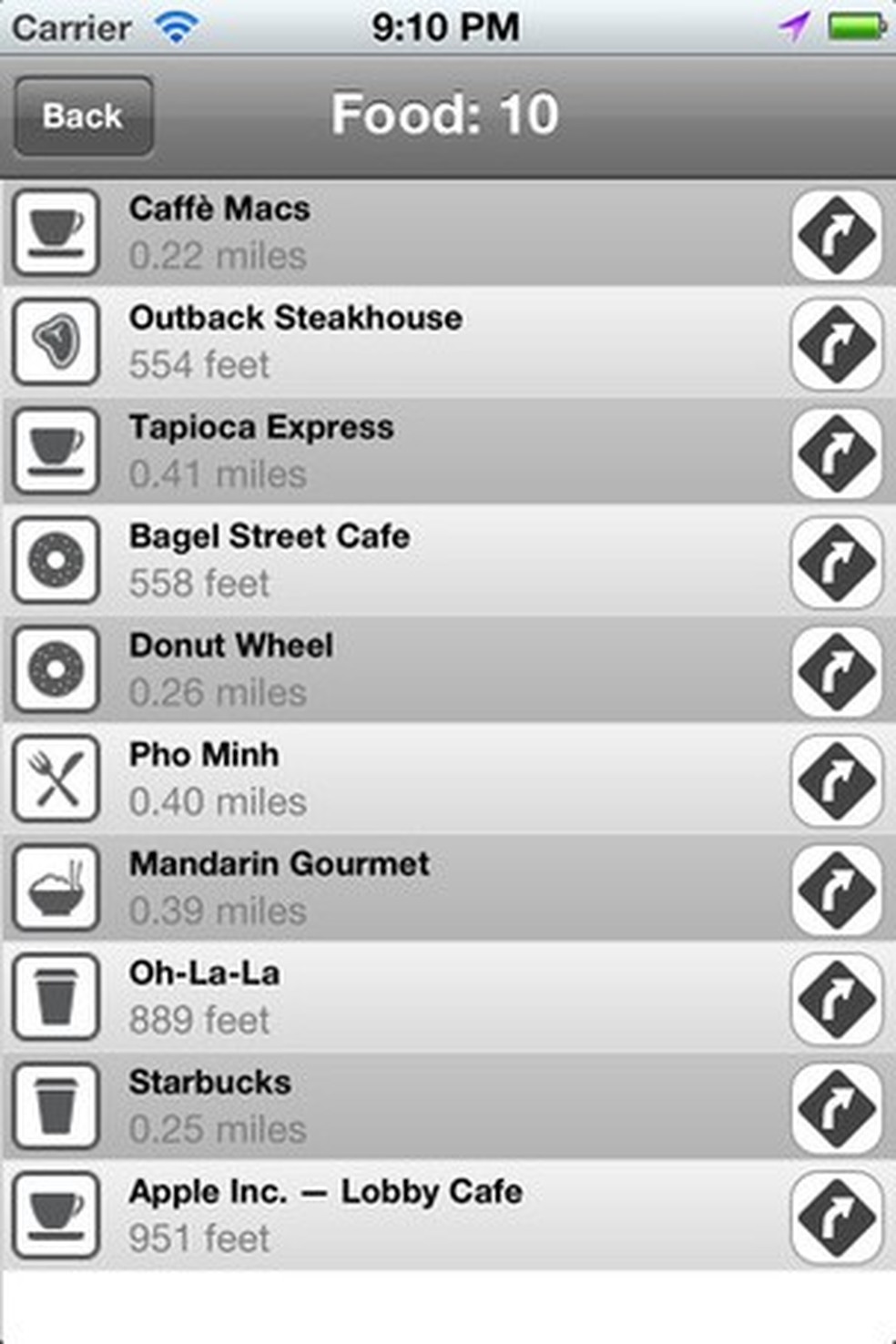Navigate to Pho Minh via directions icon

836,780
